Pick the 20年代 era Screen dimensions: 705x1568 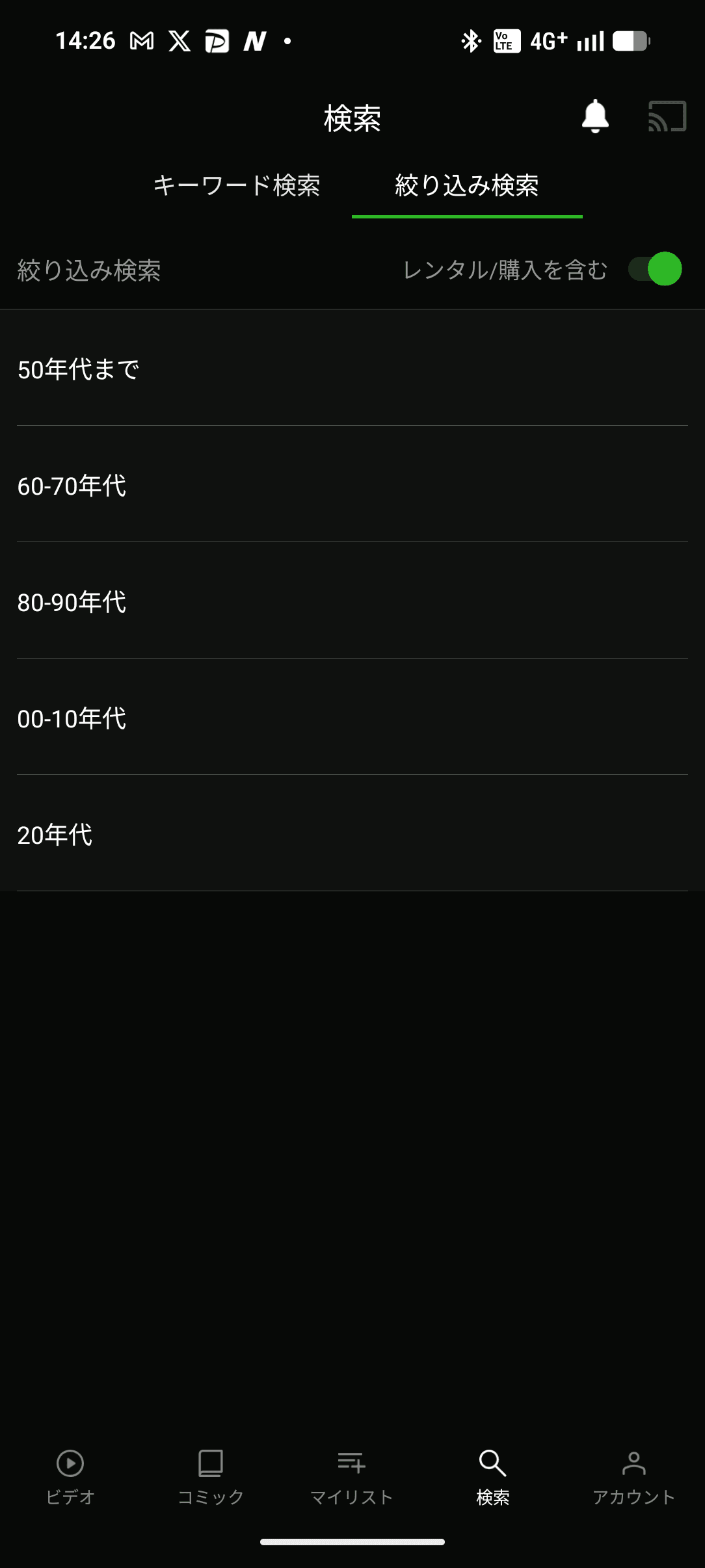tap(351, 834)
